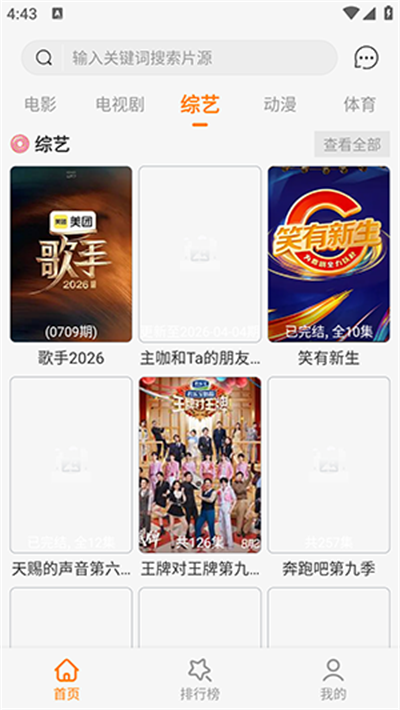Image resolution: width=400 pixels, height=710 pixels.
Task: Open the 我的 profile tab
Action: [x=333, y=679]
